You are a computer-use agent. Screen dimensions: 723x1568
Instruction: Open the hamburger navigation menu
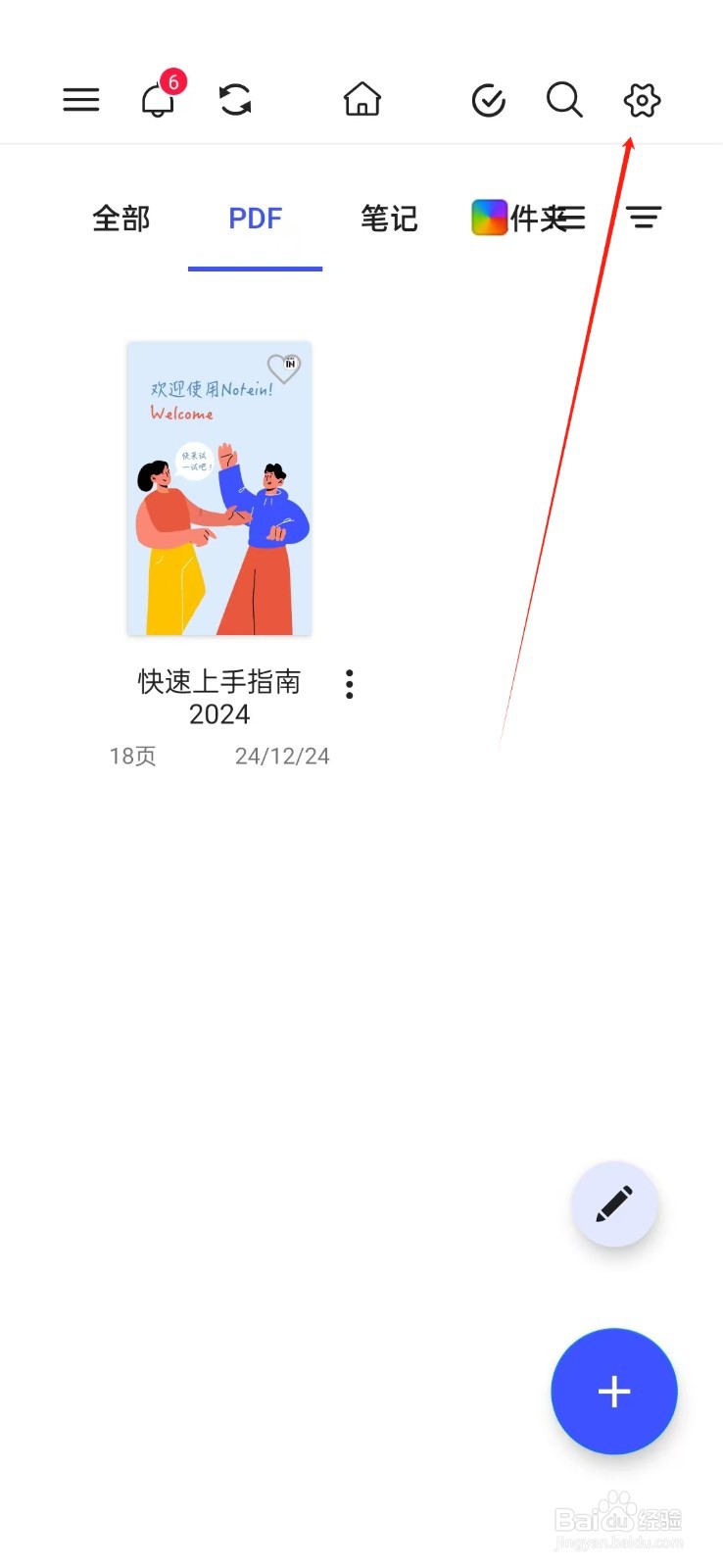80,99
